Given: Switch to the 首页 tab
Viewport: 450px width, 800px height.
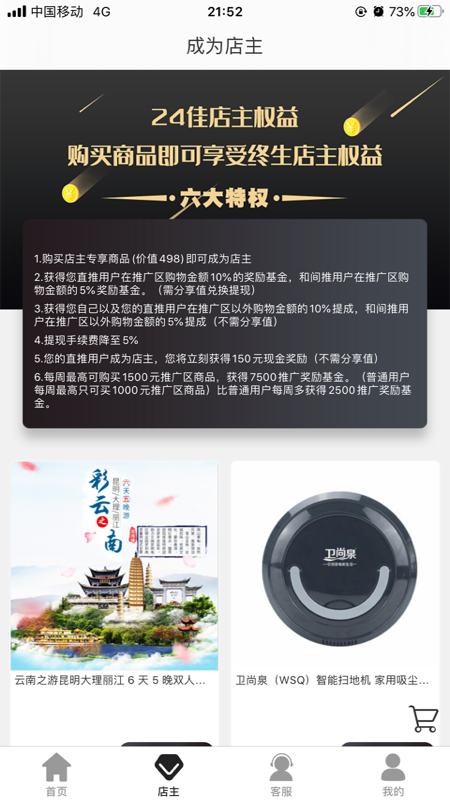Looking at the screenshot, I should (x=56, y=774).
